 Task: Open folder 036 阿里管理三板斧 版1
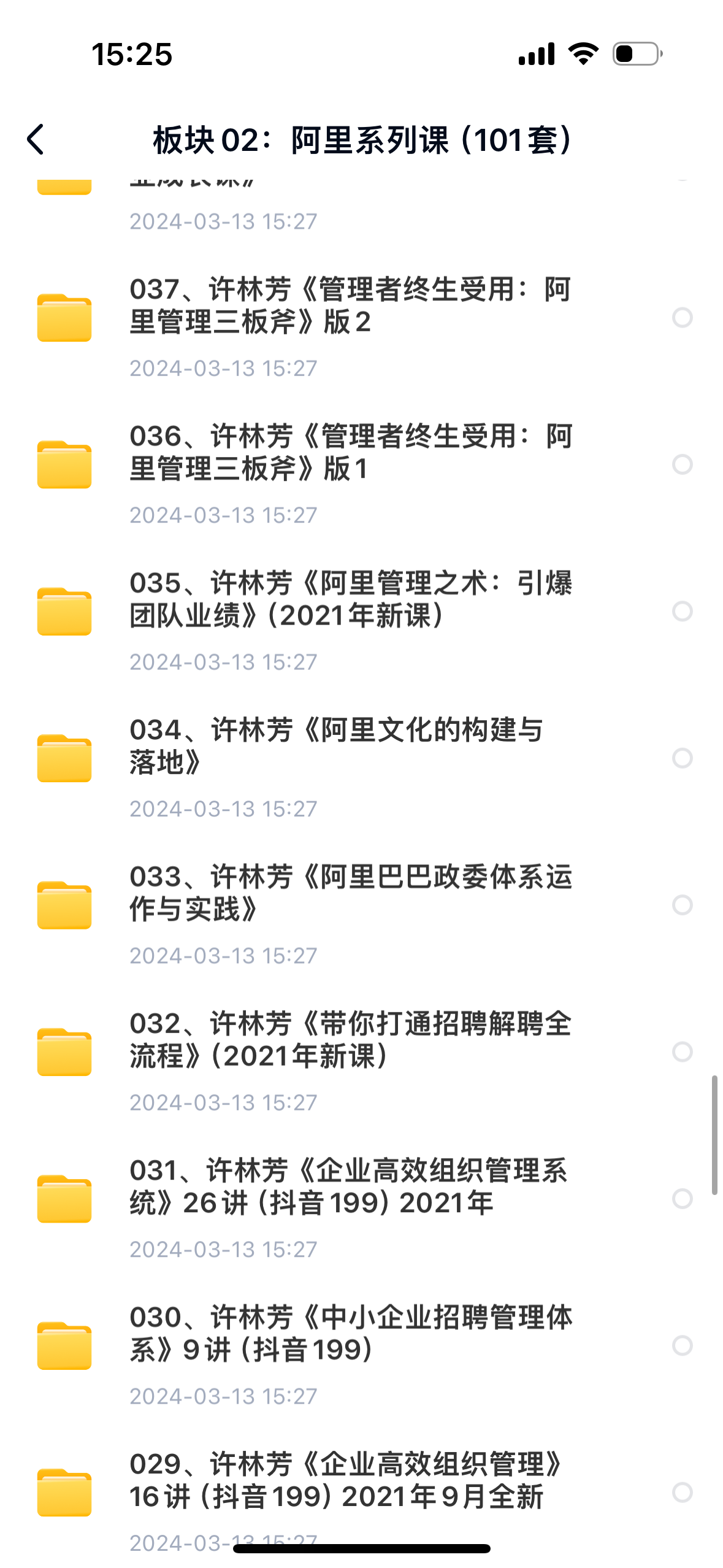click(350, 453)
